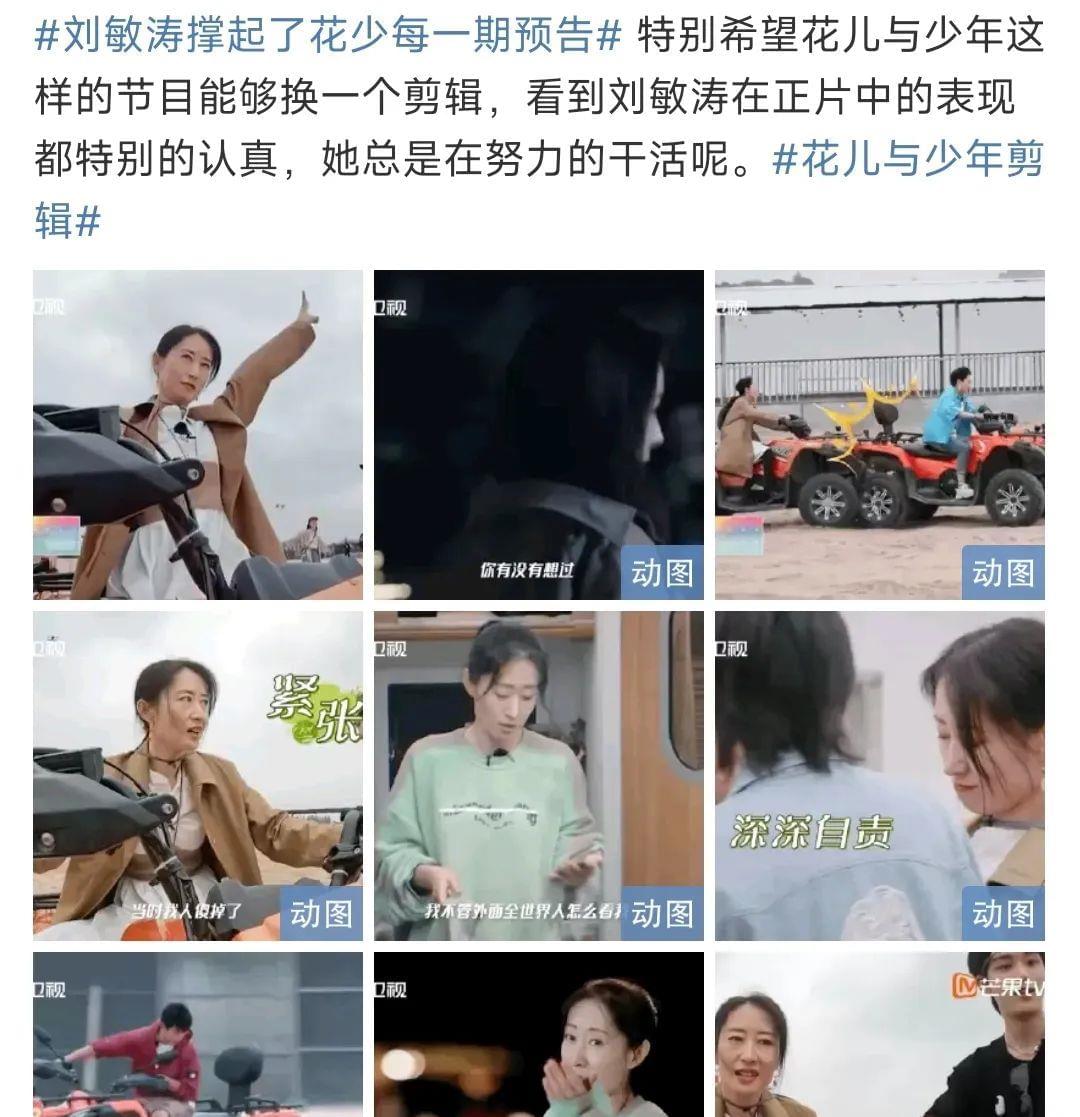This screenshot has width=1080, height=1117.
Task: Open hashtag #刘敏涛撑起了花少每一期预告#
Action: (x=328, y=37)
